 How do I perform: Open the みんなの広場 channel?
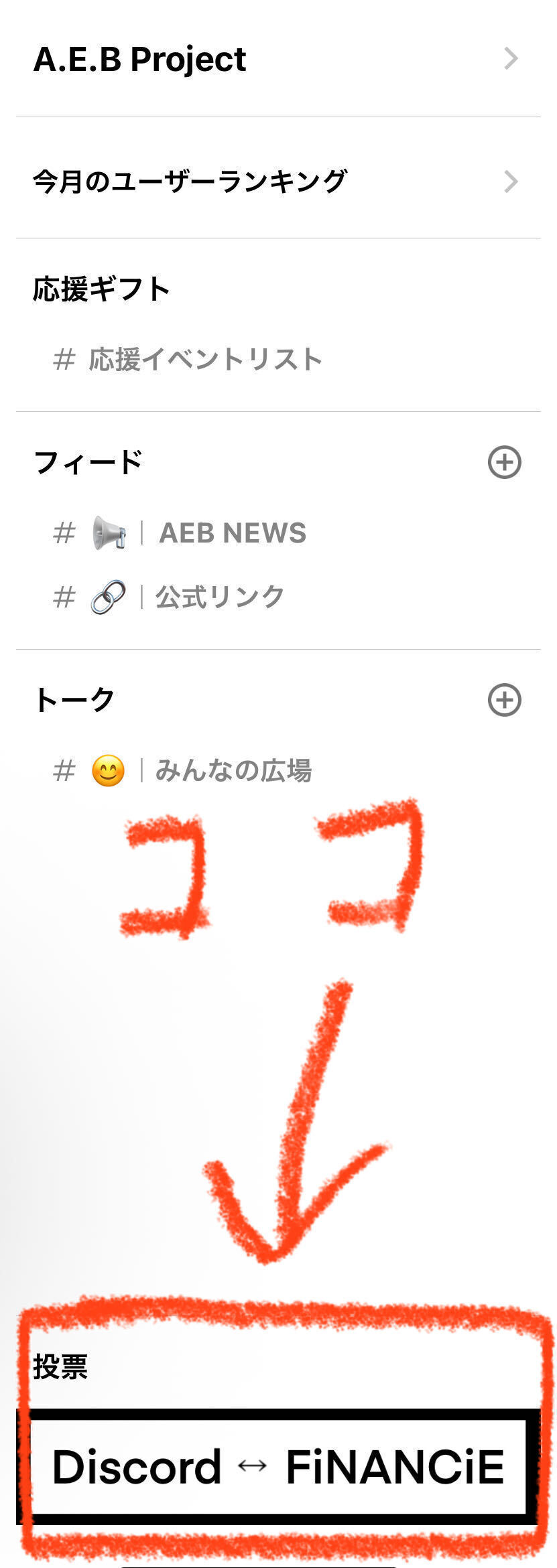[x=233, y=771]
